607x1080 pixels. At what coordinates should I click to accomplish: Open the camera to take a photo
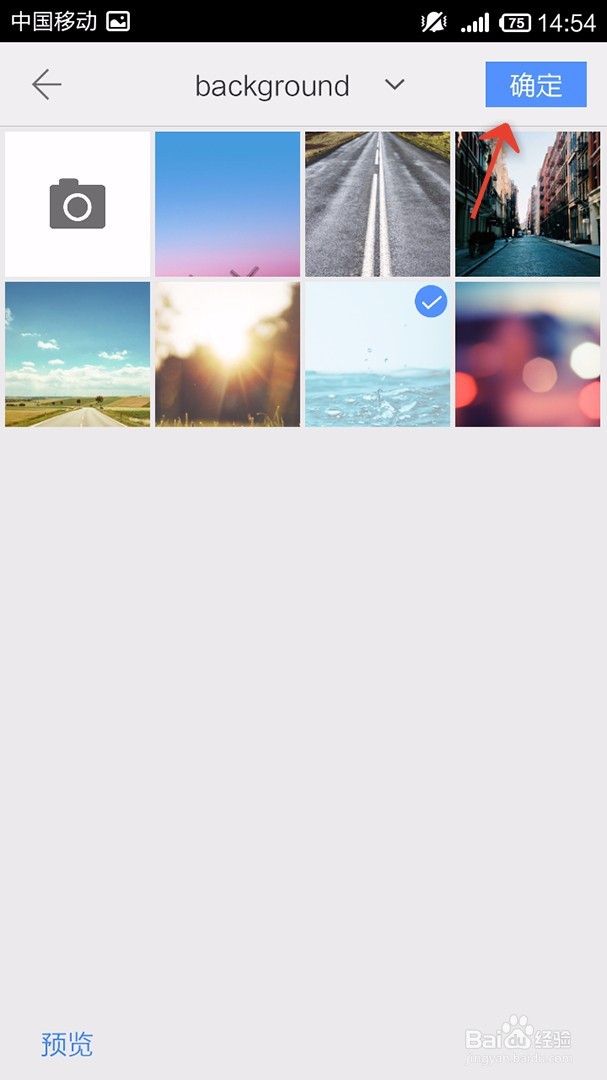point(77,204)
